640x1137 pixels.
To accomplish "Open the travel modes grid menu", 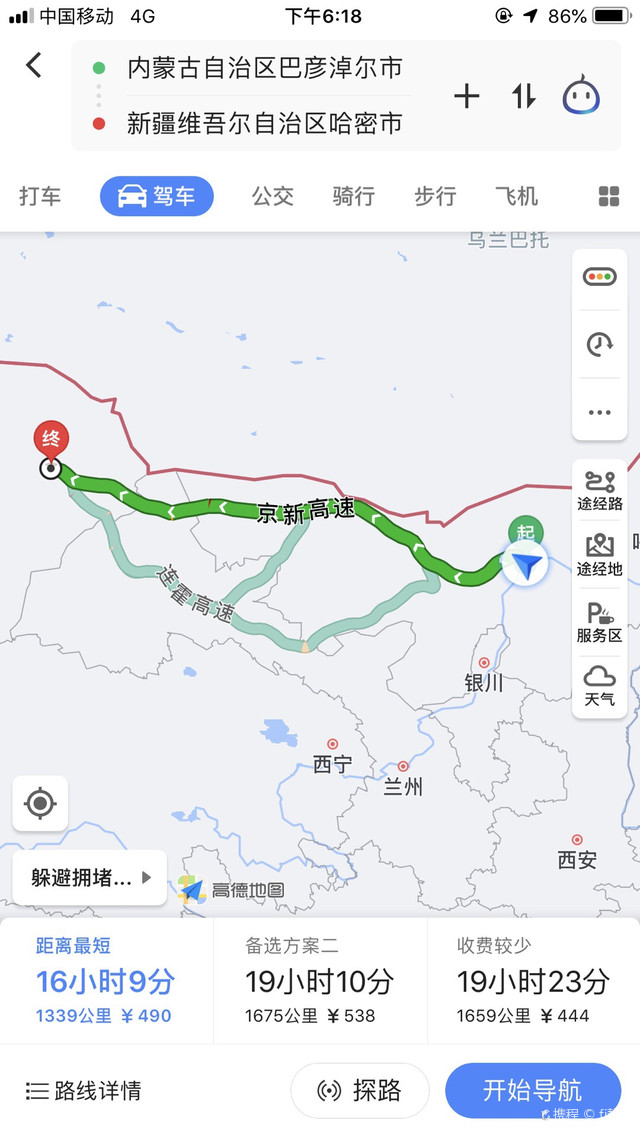I will [x=609, y=196].
